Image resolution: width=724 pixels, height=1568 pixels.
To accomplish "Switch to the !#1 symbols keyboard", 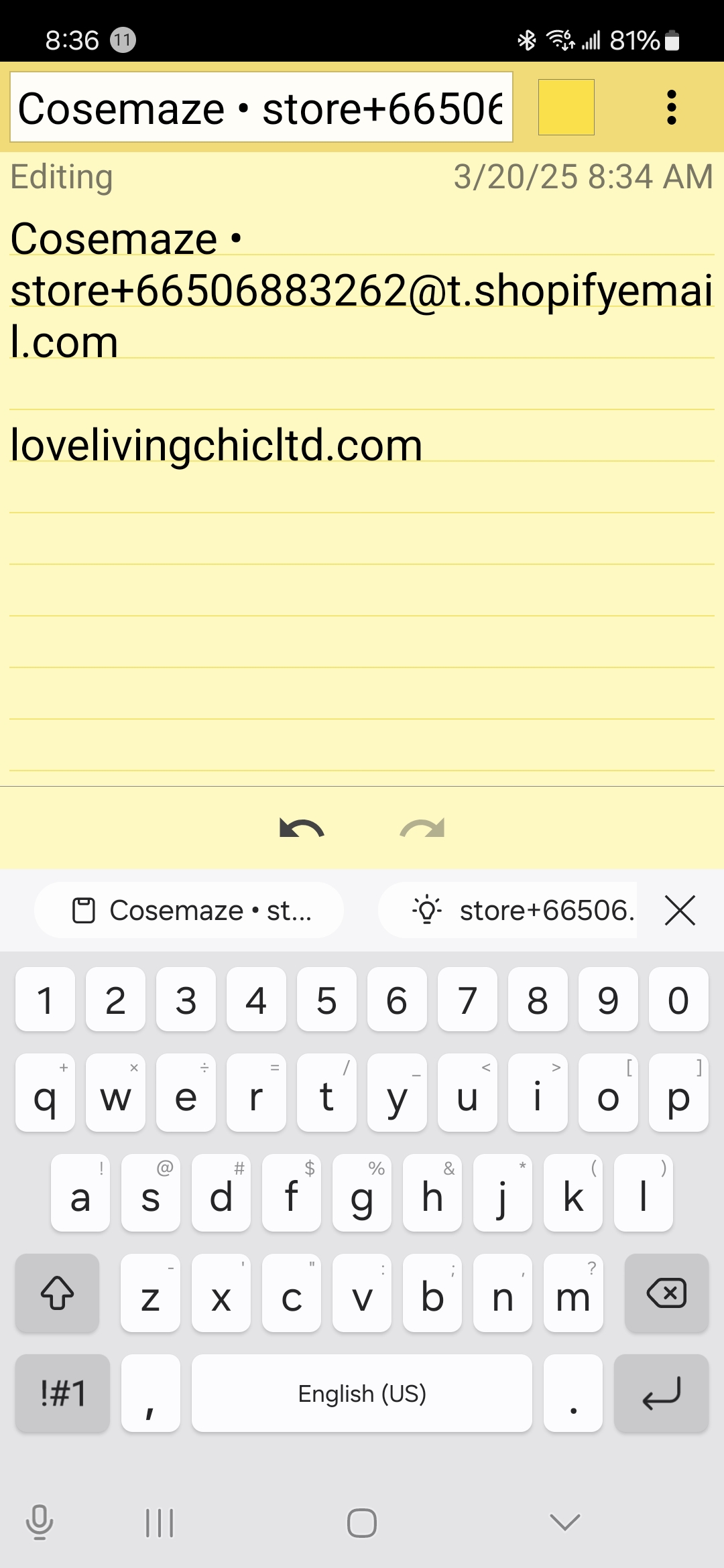I will (x=63, y=1394).
